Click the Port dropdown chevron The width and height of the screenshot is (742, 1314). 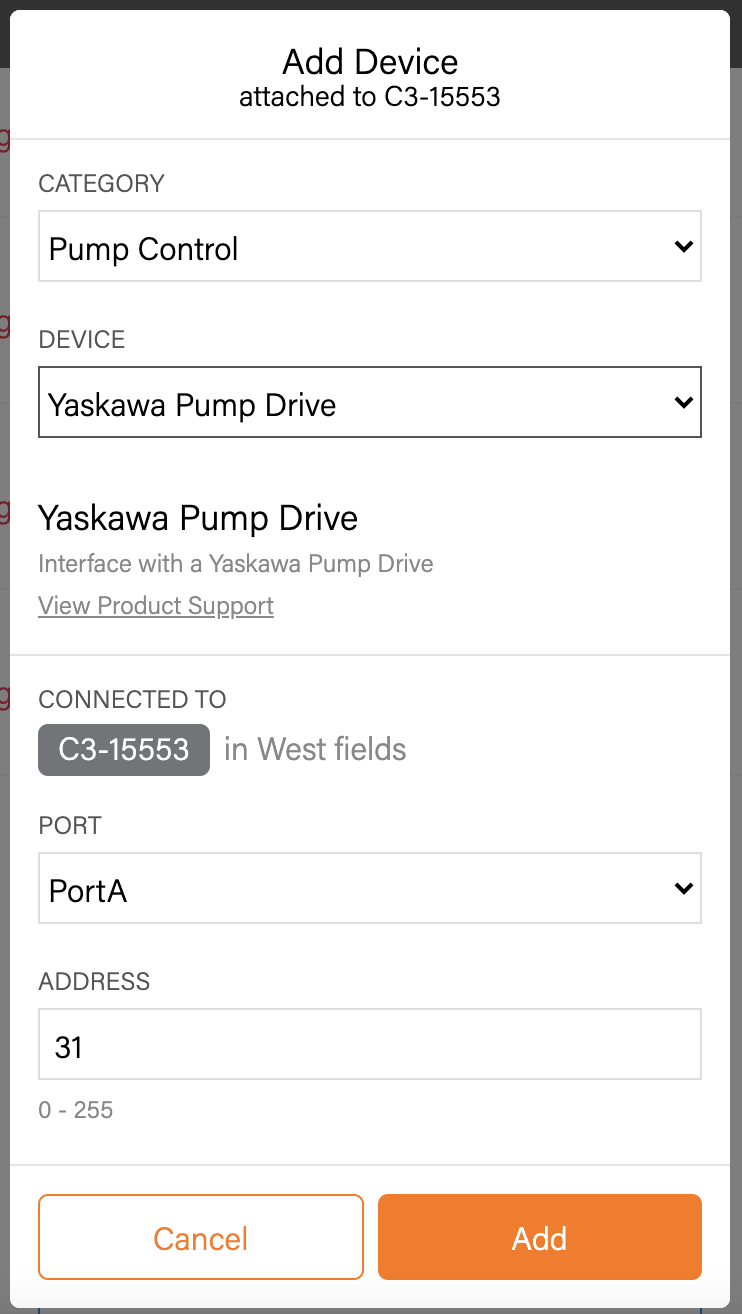(684, 888)
